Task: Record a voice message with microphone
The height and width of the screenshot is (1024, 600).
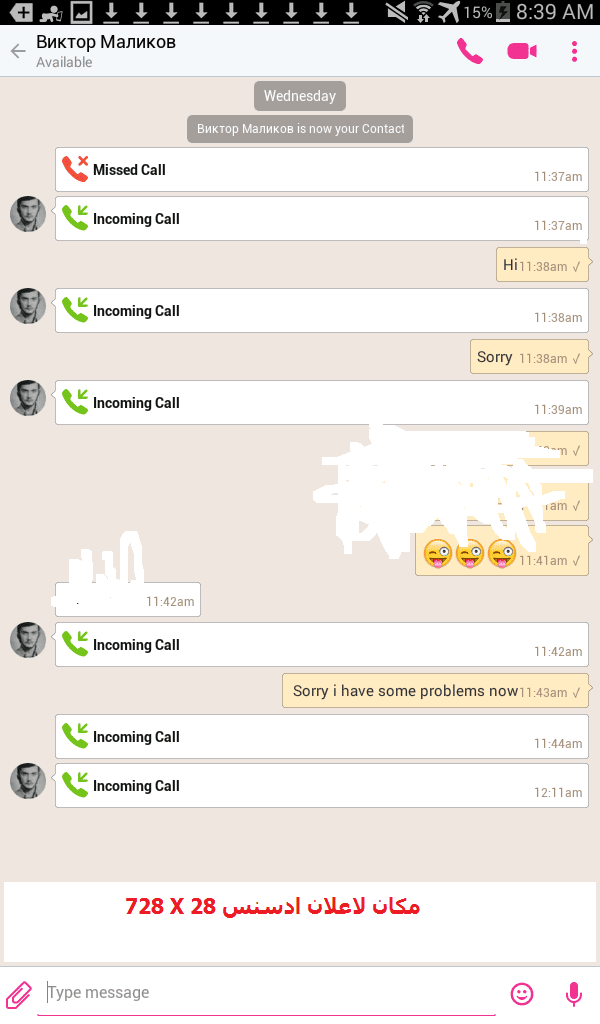Action: 574,994
